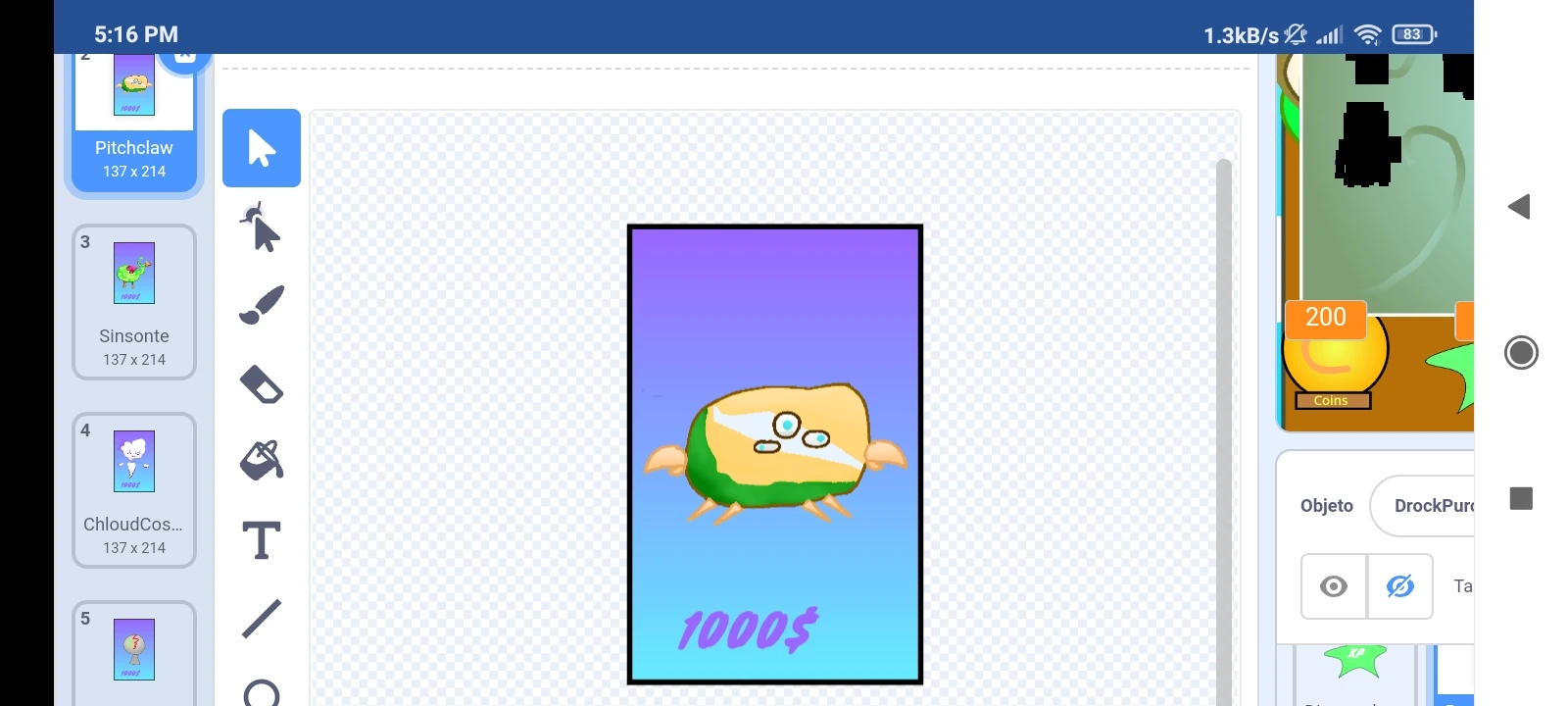
Task: Pick the brush tool
Action: [x=261, y=305]
